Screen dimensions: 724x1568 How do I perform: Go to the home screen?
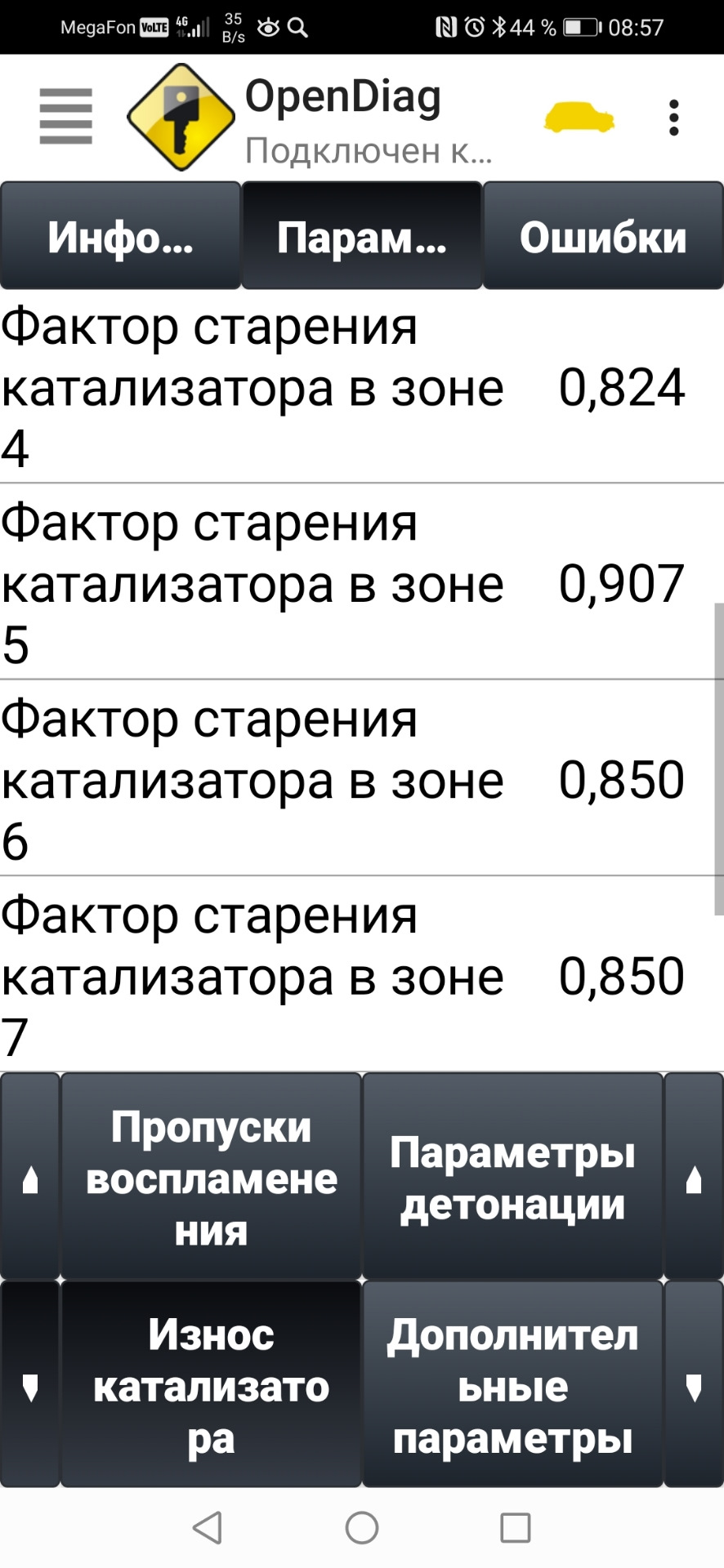pyautogui.click(x=361, y=1527)
